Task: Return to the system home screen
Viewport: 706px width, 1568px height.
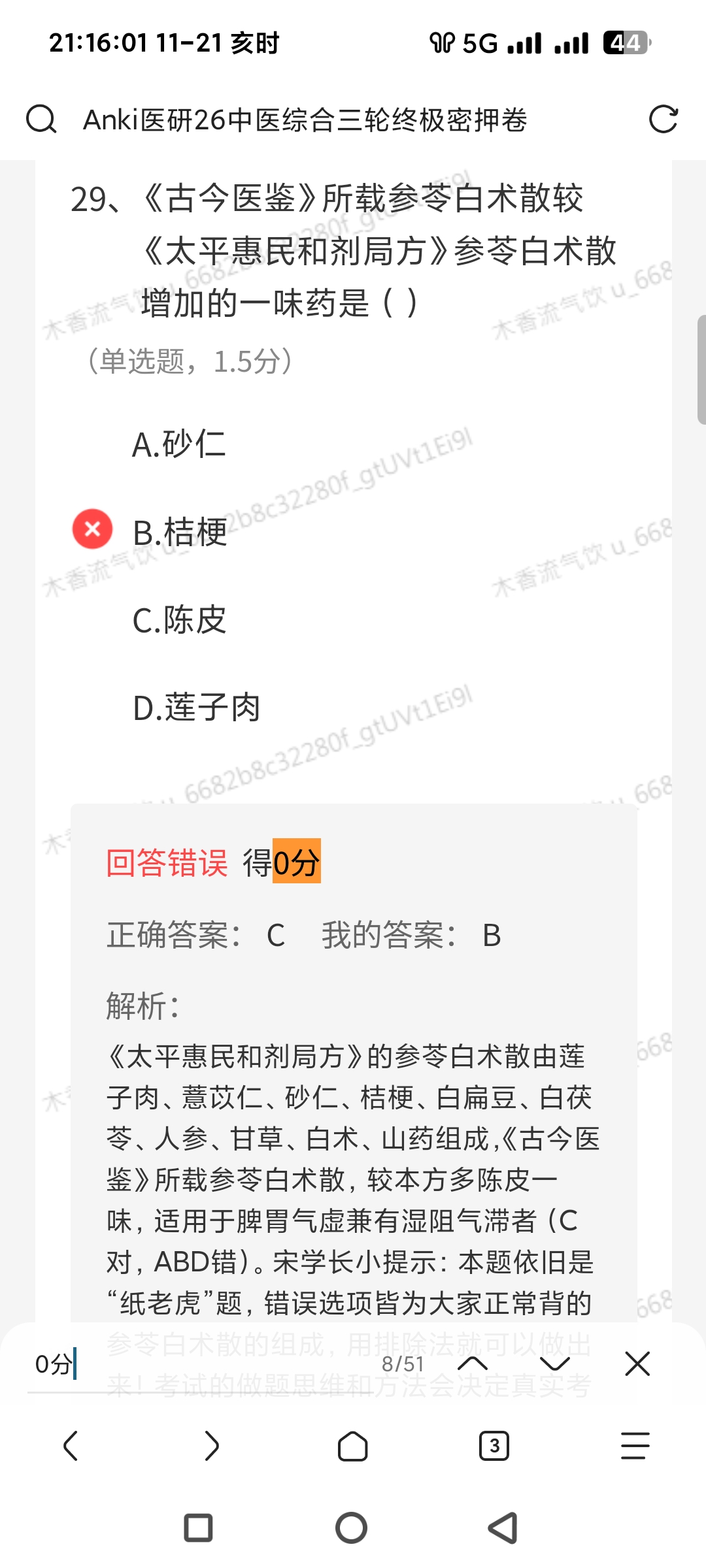Action: pyautogui.click(x=352, y=1528)
